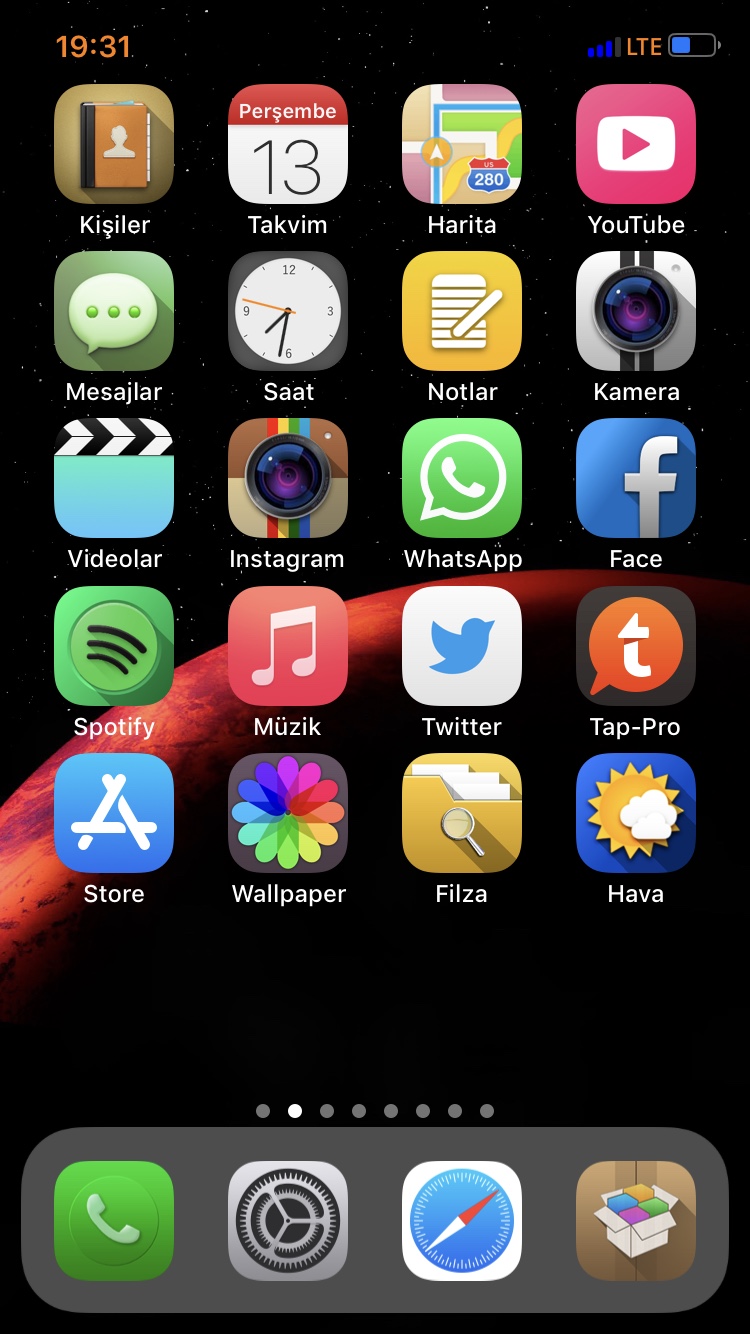Viewport: 750px width, 1334px height.
Task: Open the Müzik app
Action: 288,646
